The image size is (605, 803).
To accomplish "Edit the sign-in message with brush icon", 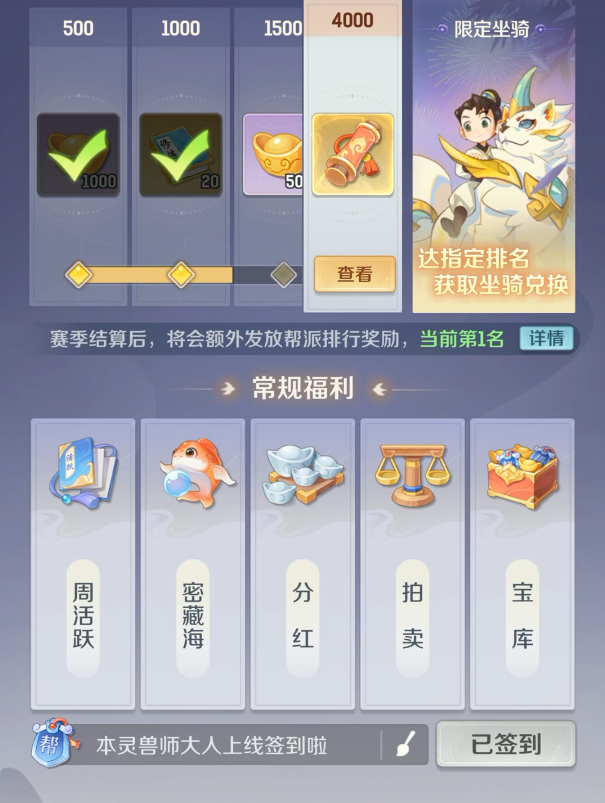I will point(405,745).
